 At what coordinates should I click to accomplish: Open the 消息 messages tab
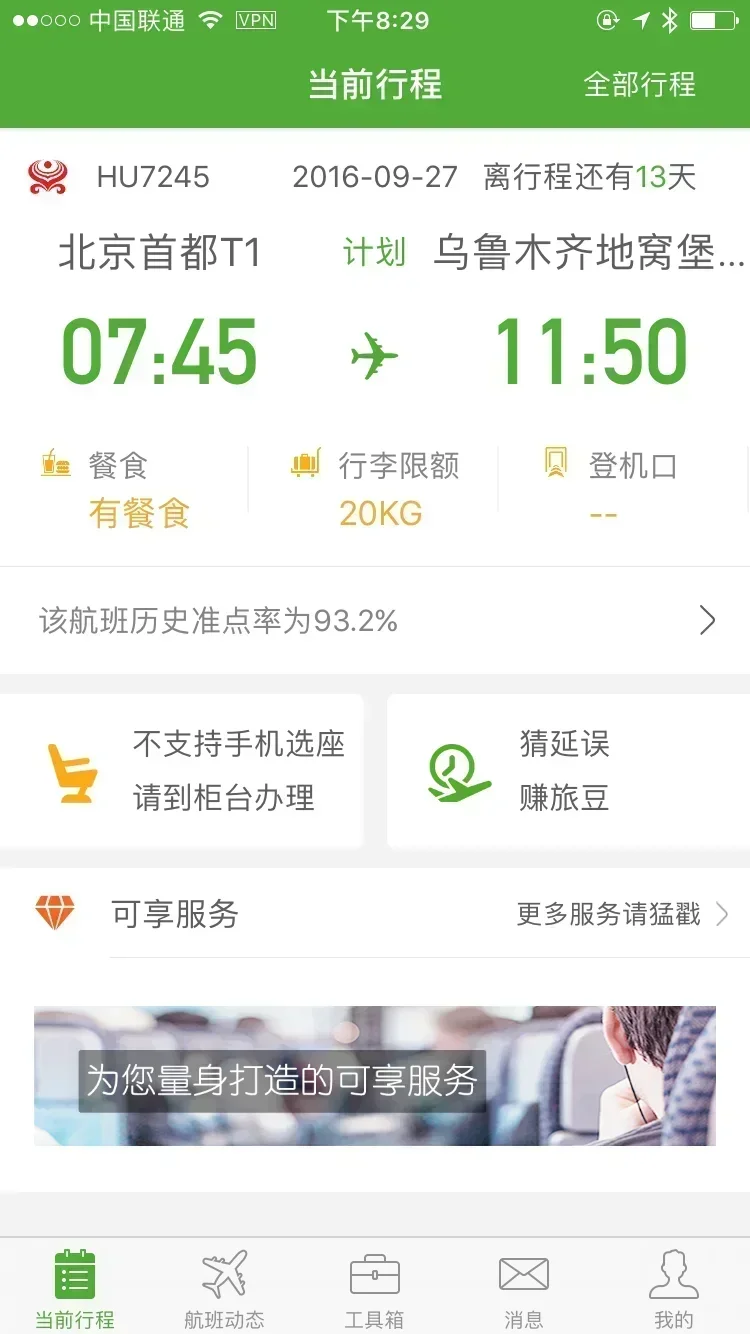click(x=524, y=1287)
